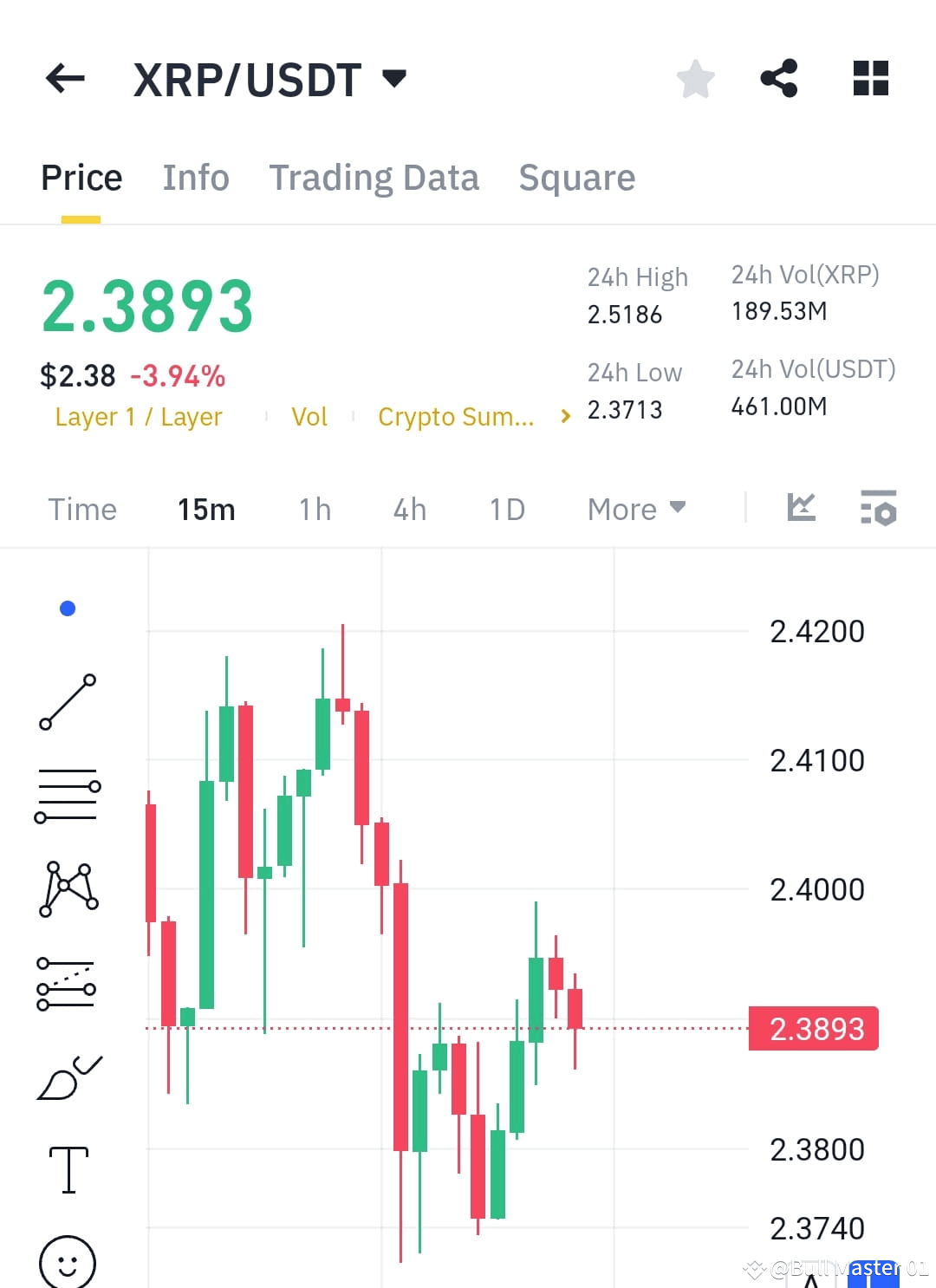The height and width of the screenshot is (1288, 936).
Task: Open the Square tab
Action: coord(576,177)
